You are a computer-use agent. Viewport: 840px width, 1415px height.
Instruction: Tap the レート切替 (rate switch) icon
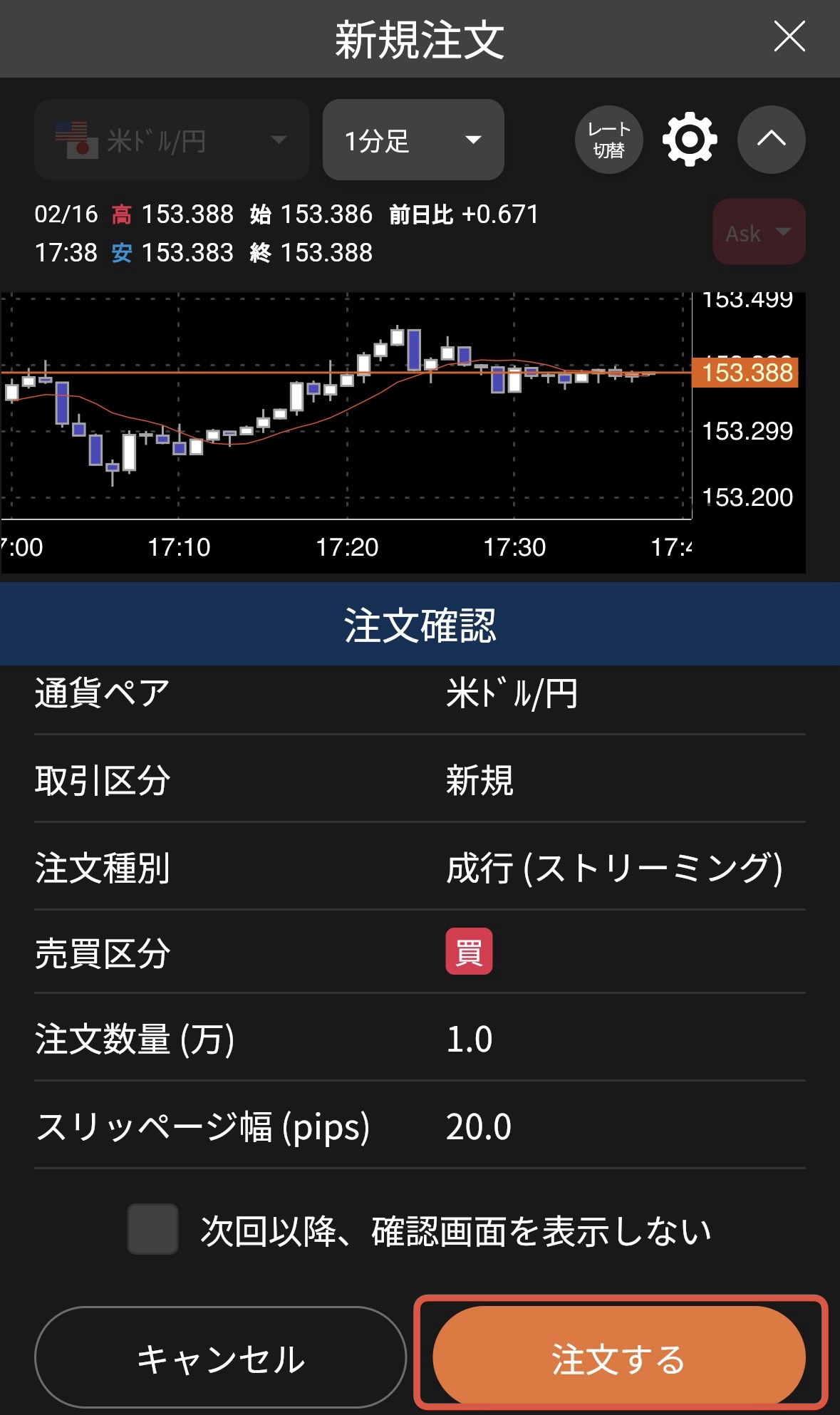click(x=609, y=139)
